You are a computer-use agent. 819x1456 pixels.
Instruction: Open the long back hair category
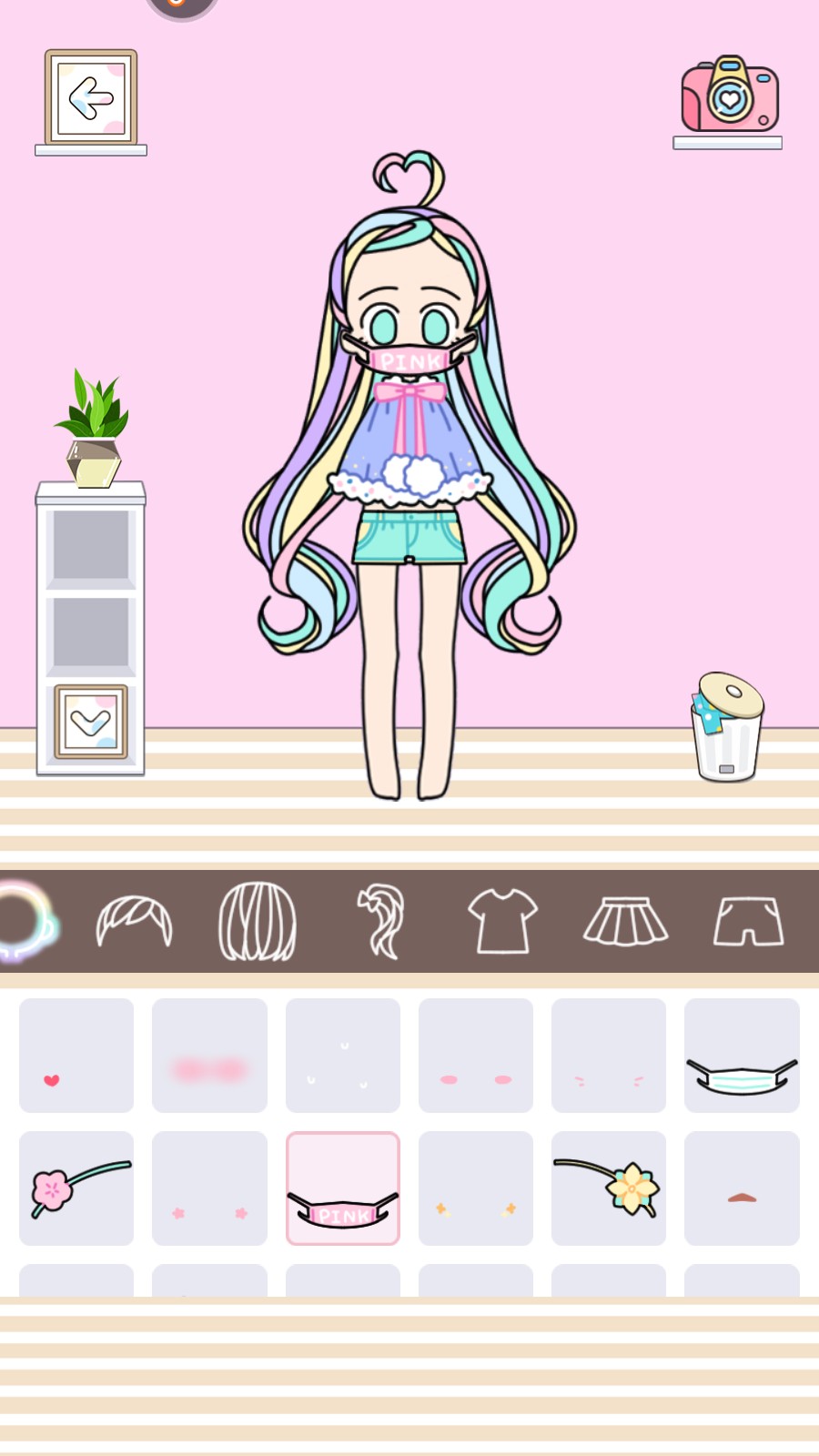[258, 921]
